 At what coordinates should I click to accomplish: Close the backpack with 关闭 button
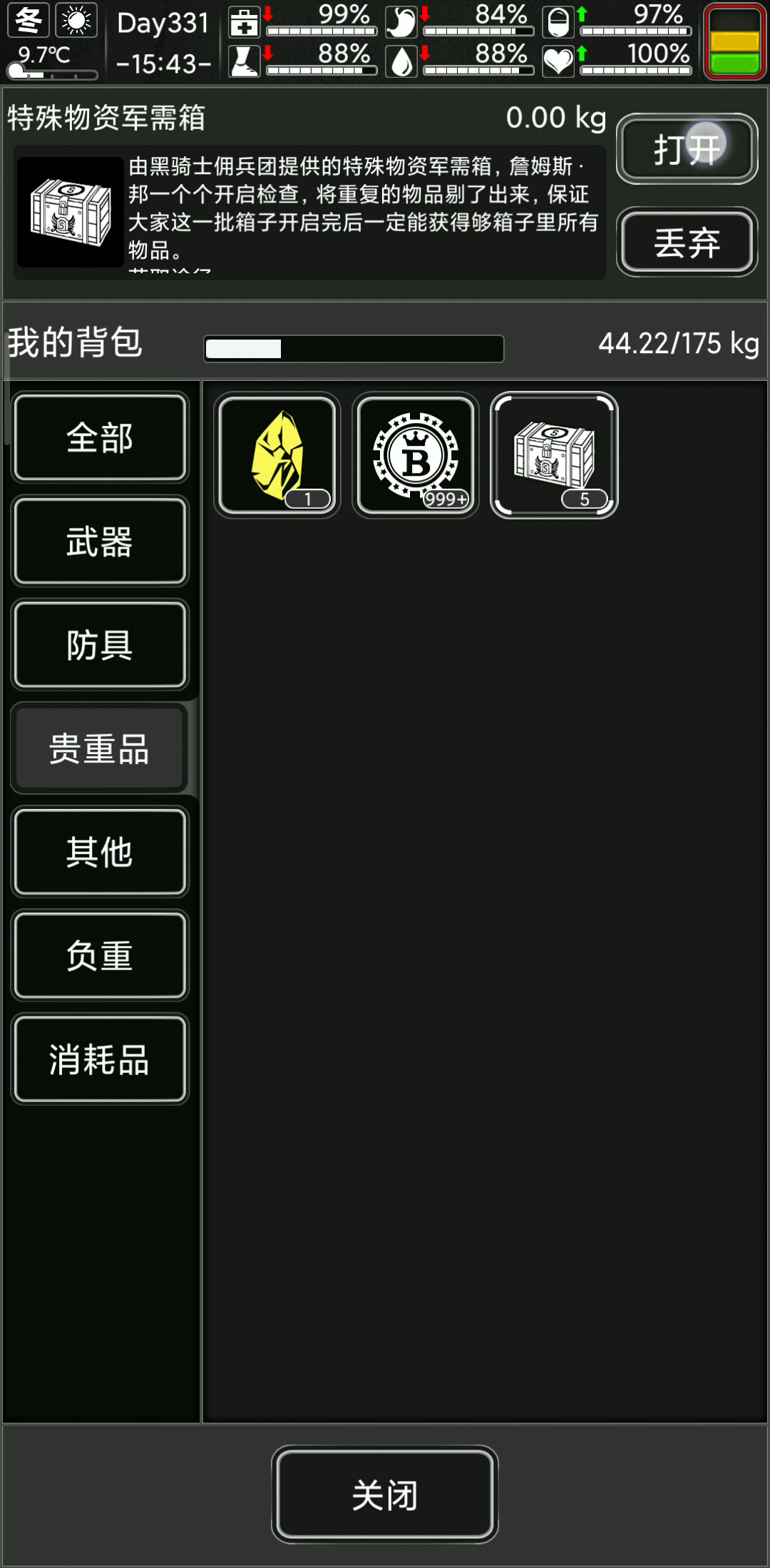pos(384,1495)
